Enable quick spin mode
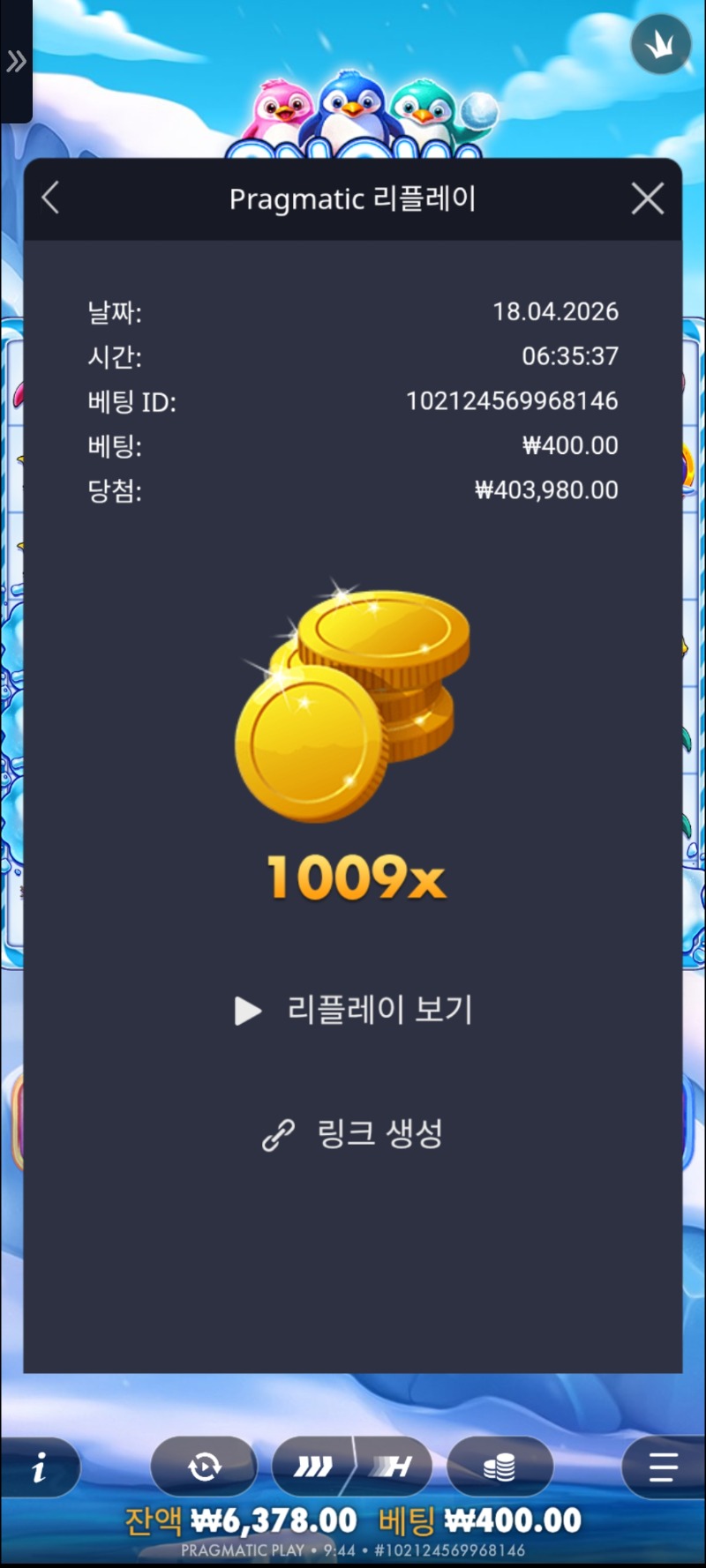The width and height of the screenshot is (706, 1568). 394,1467
